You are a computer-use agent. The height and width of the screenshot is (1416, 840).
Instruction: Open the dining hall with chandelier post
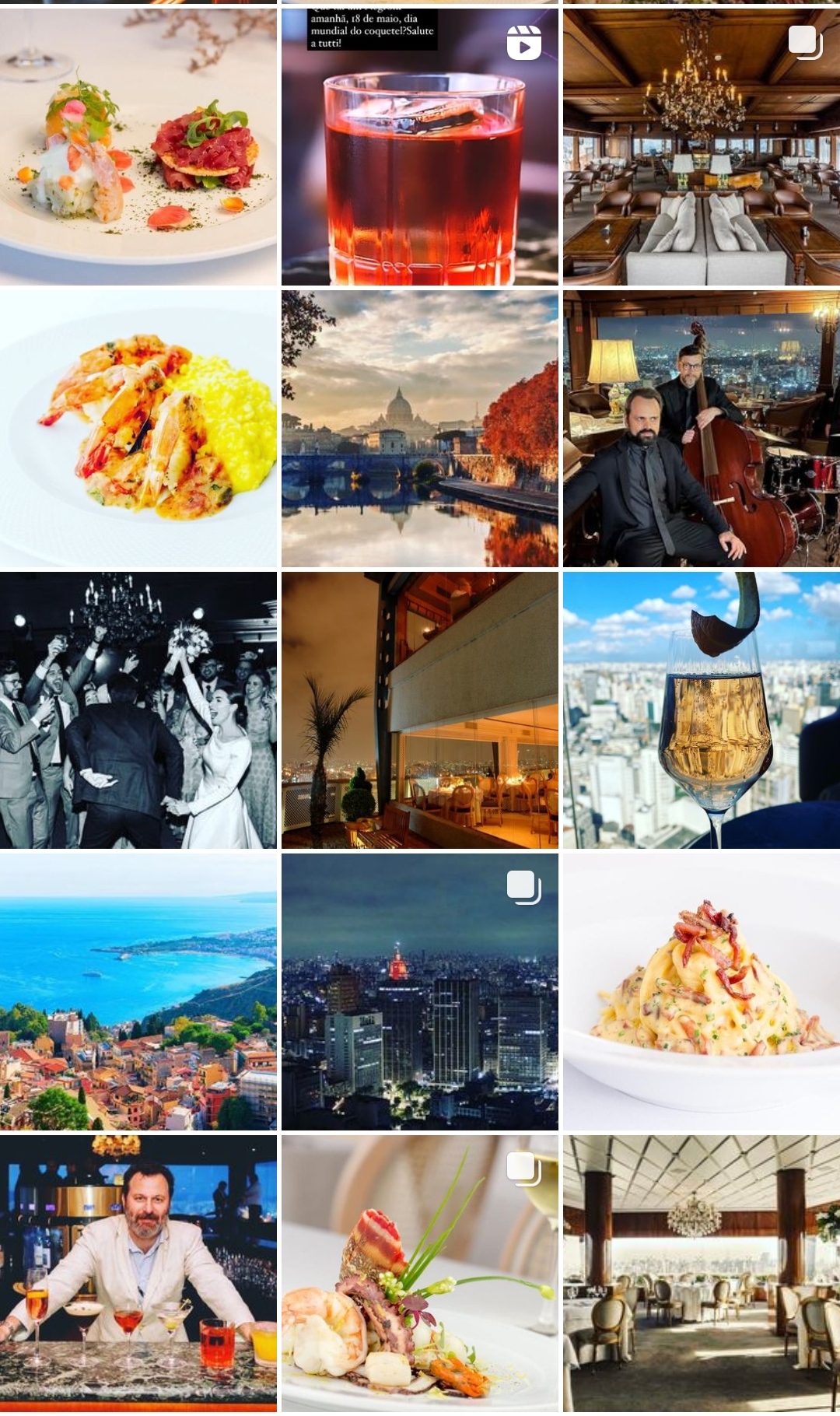point(702,1274)
